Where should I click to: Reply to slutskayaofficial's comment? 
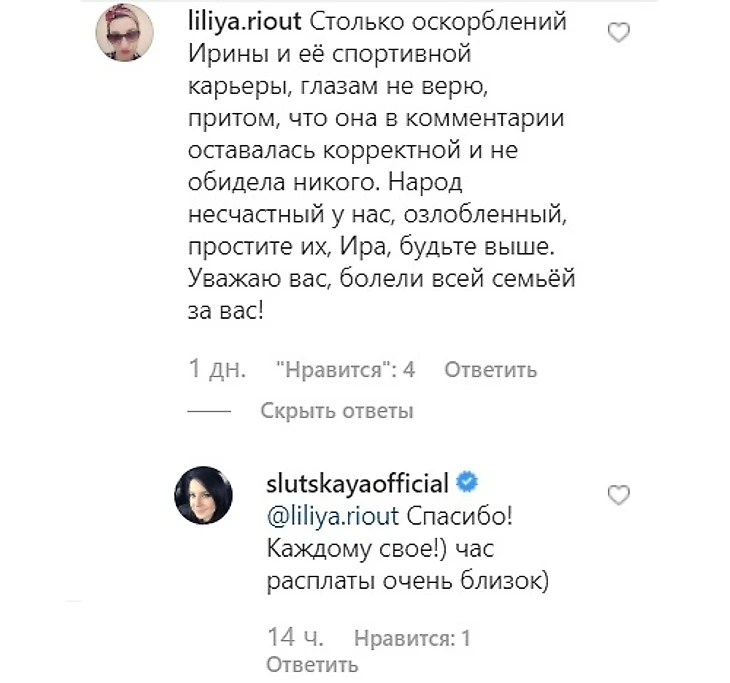312,665
